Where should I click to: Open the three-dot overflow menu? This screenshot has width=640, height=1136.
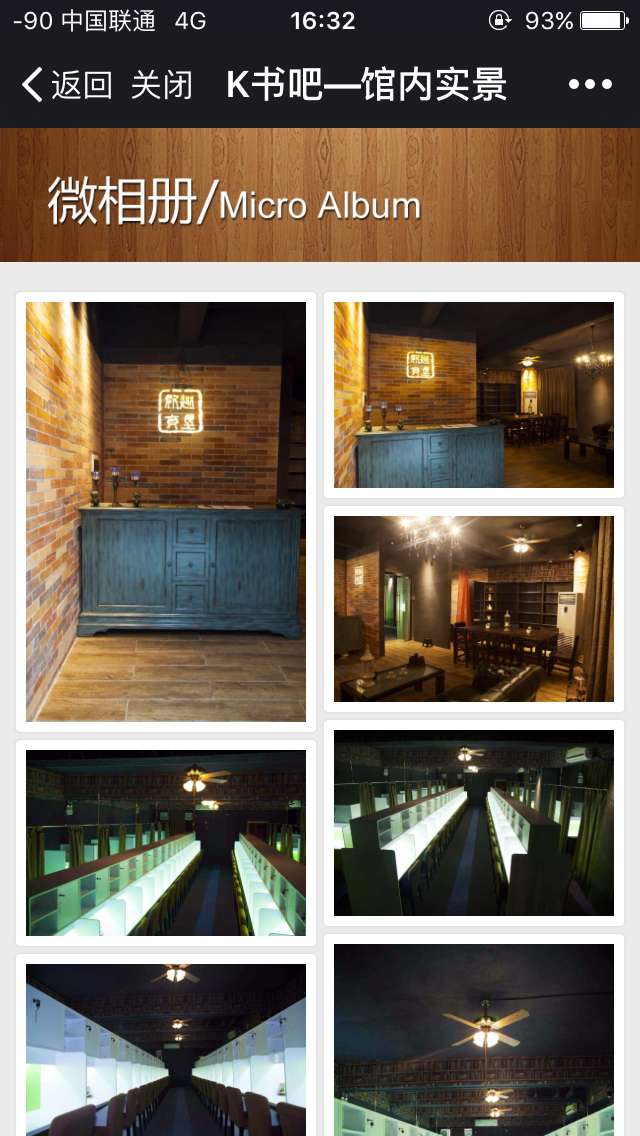tap(590, 85)
